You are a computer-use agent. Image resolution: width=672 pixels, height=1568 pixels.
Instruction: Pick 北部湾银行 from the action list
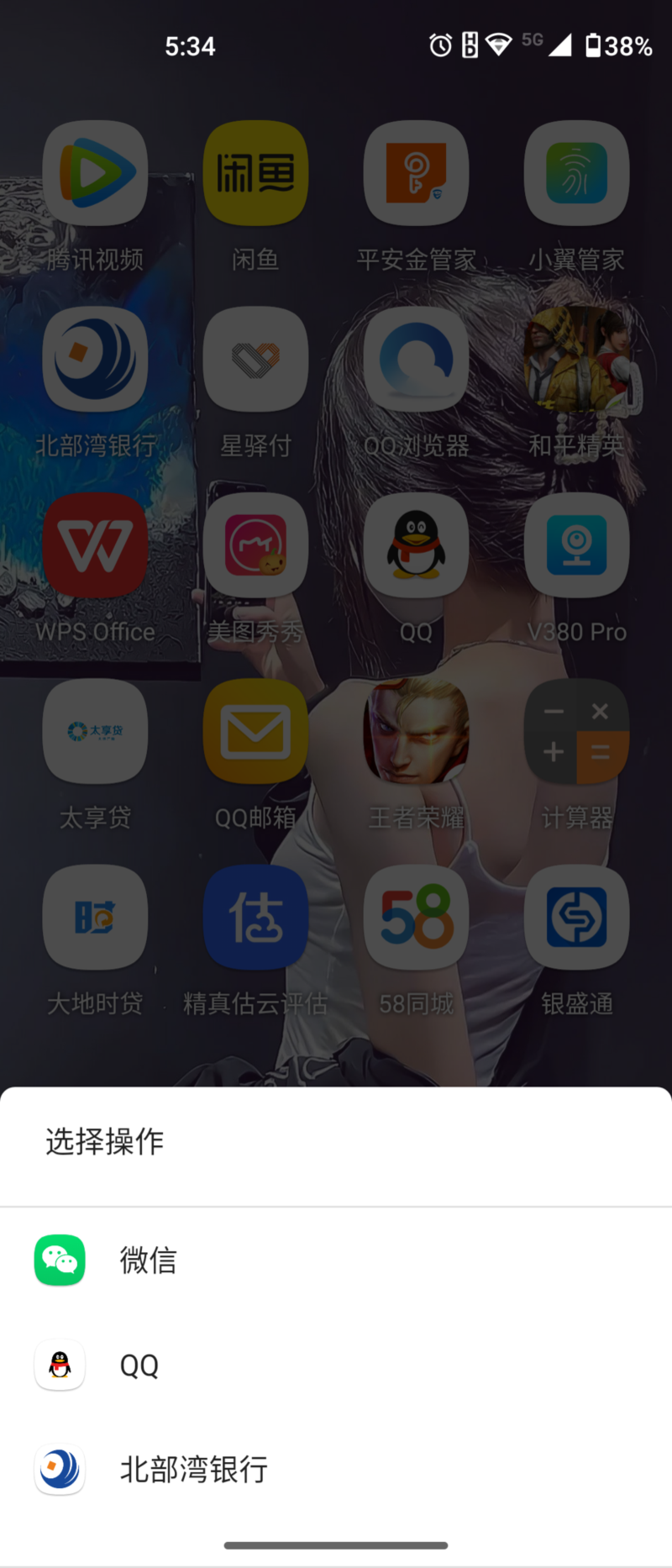(193, 1470)
